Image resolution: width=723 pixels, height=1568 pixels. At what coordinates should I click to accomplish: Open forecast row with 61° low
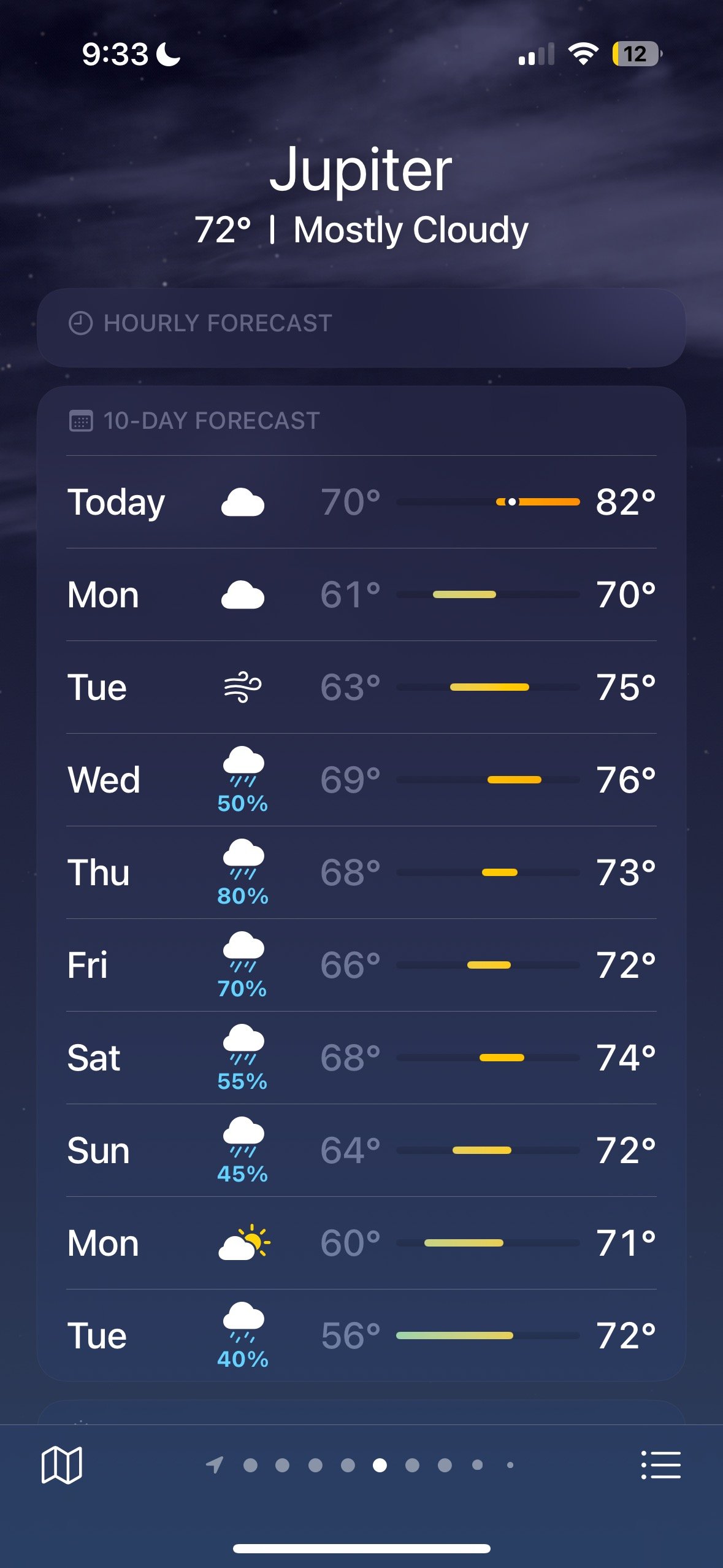[361, 595]
